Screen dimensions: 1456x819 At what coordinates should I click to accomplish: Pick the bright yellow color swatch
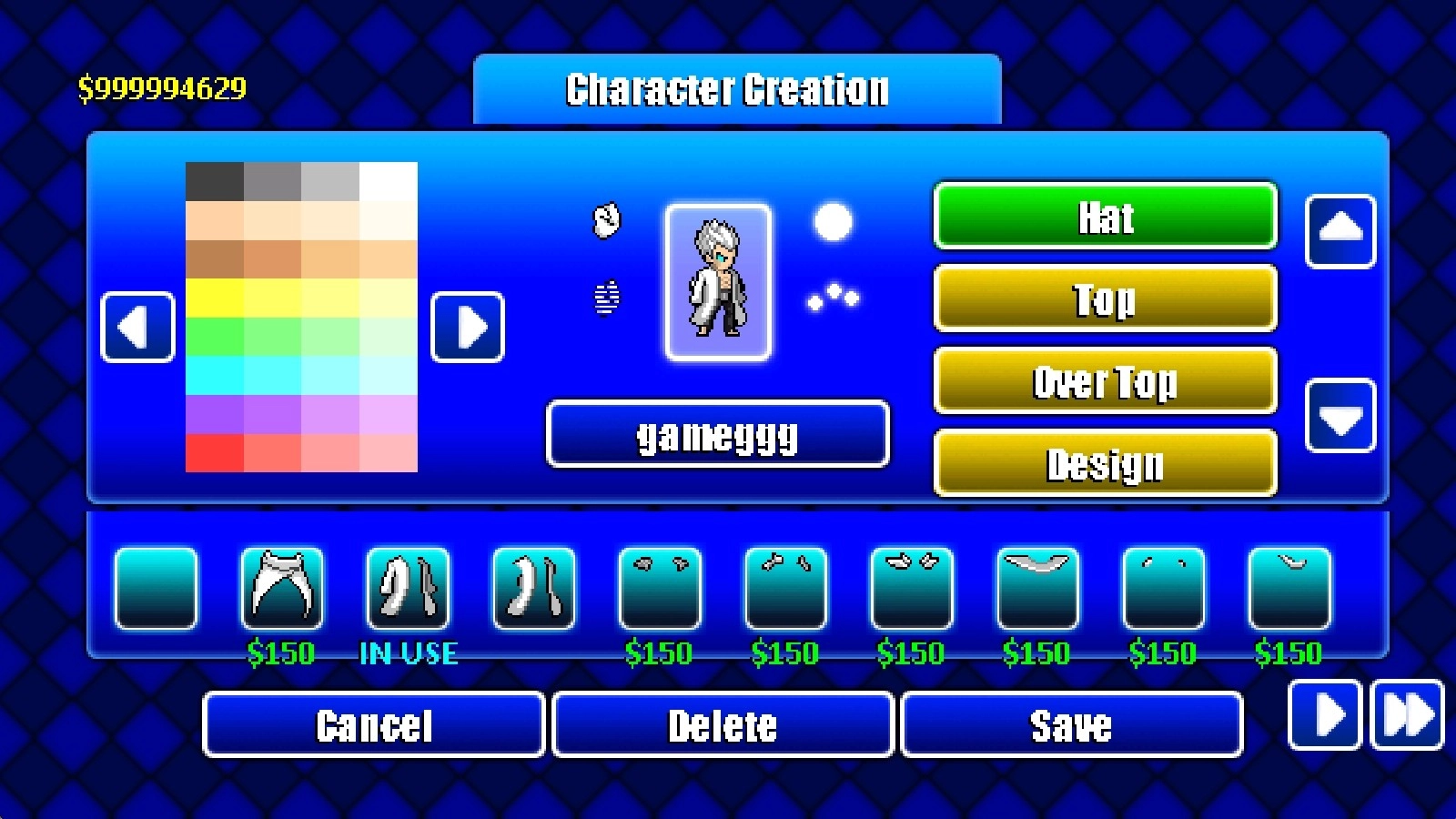click(215, 298)
